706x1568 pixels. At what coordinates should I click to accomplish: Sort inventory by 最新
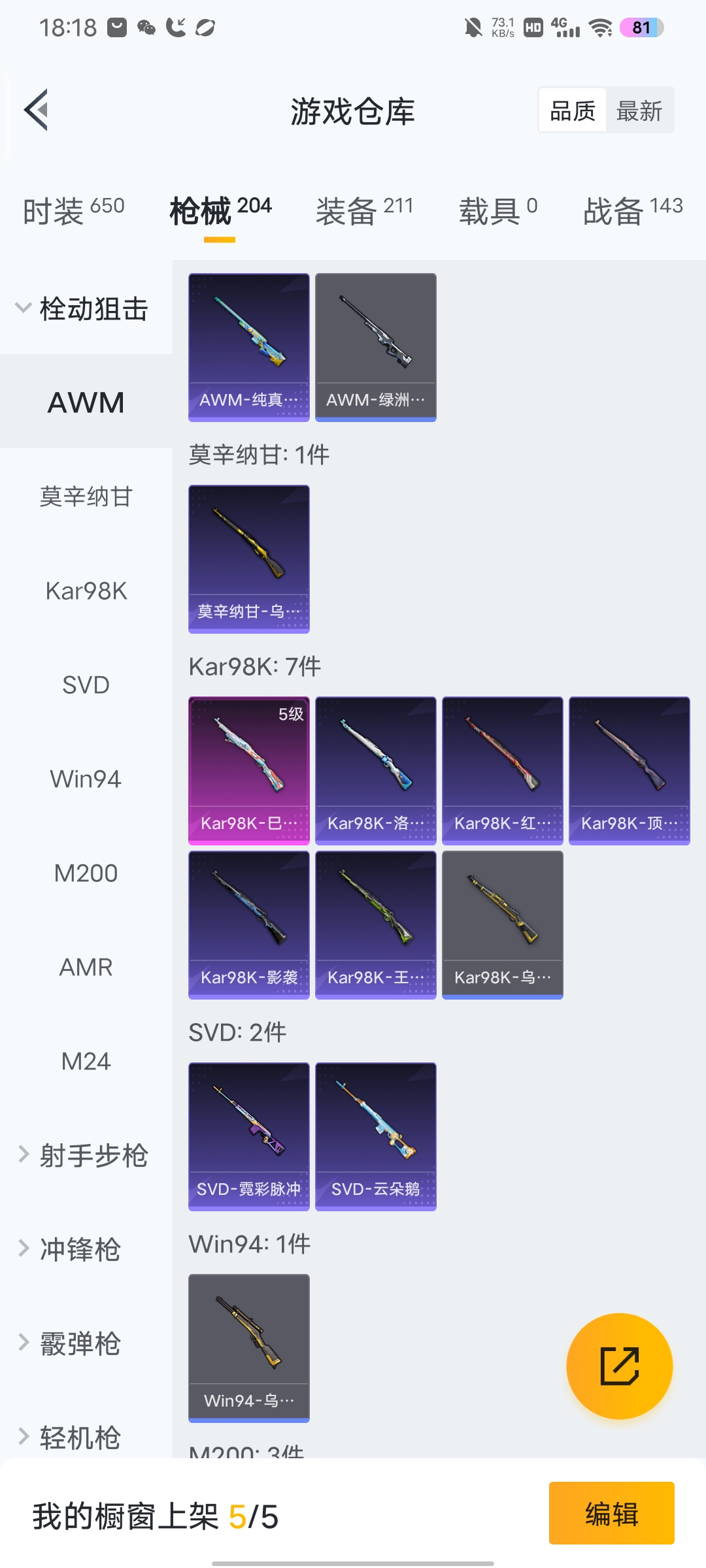tap(639, 110)
